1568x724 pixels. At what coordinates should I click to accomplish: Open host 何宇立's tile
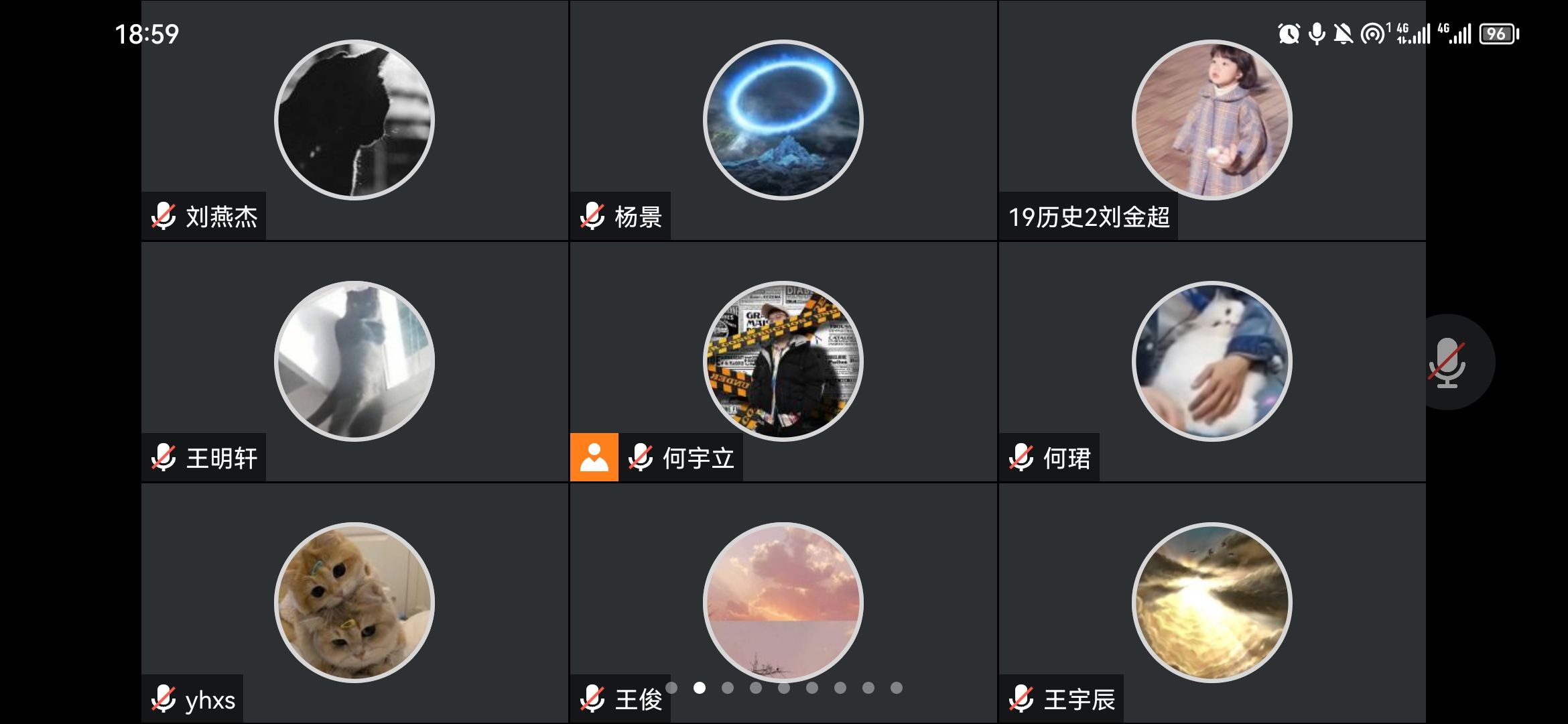click(783, 361)
